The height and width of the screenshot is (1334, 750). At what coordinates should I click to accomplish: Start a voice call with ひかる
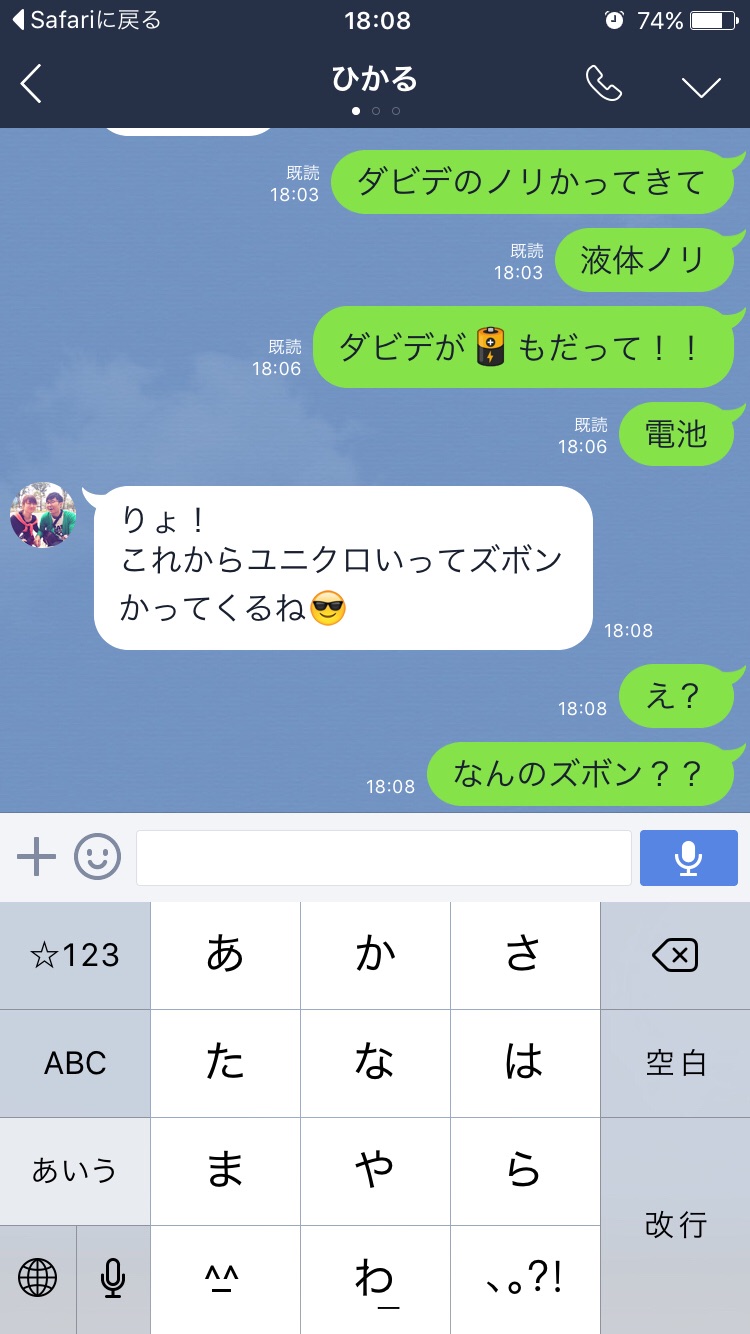(x=603, y=85)
